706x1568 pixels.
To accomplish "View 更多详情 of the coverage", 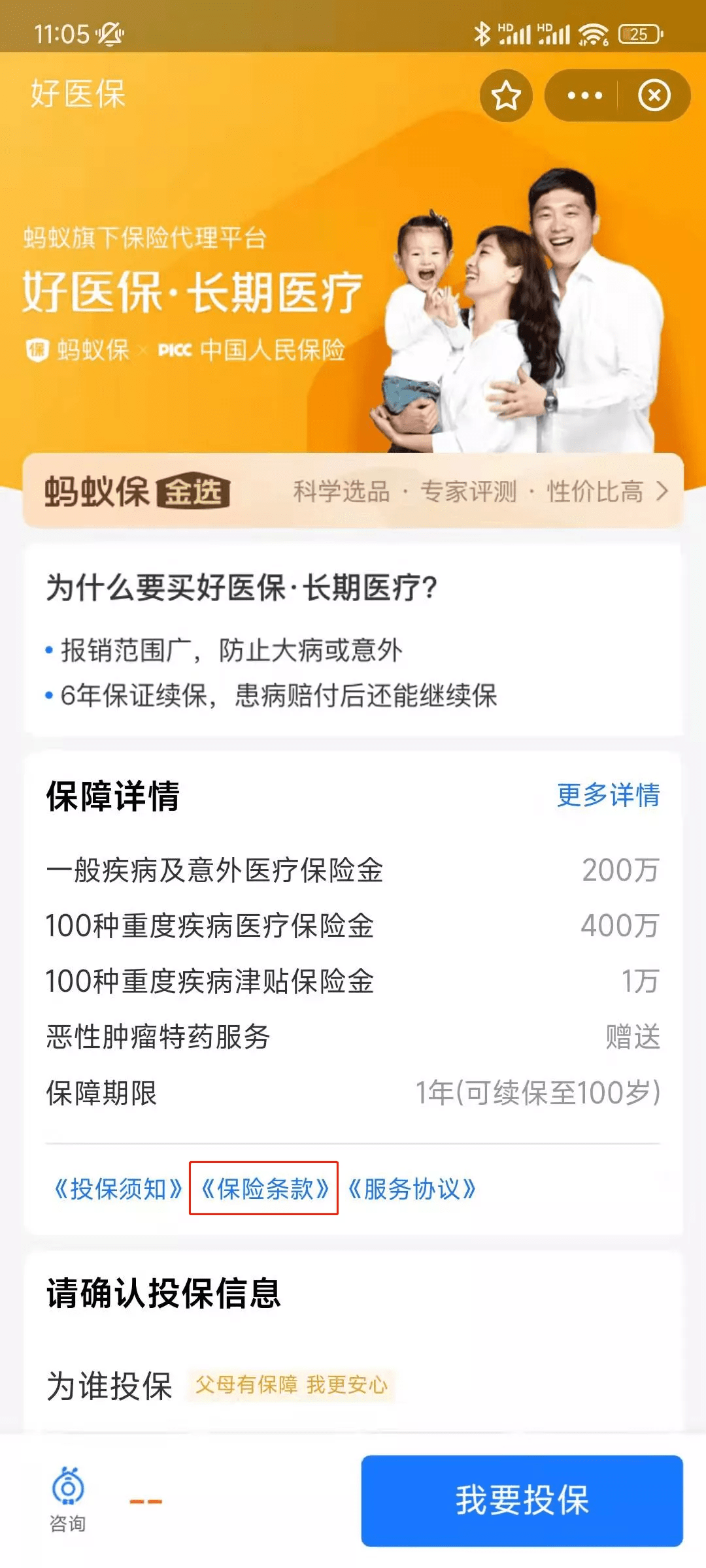I will tap(608, 795).
